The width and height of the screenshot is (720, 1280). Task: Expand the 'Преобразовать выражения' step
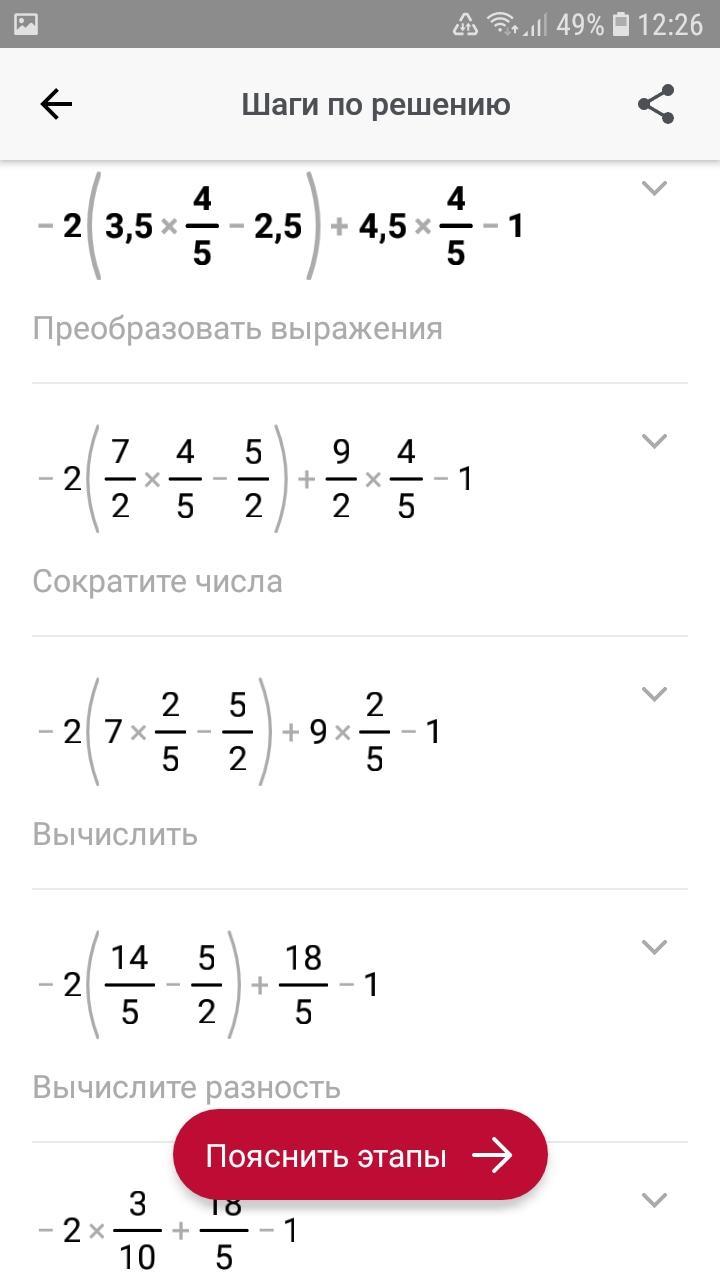[653, 187]
